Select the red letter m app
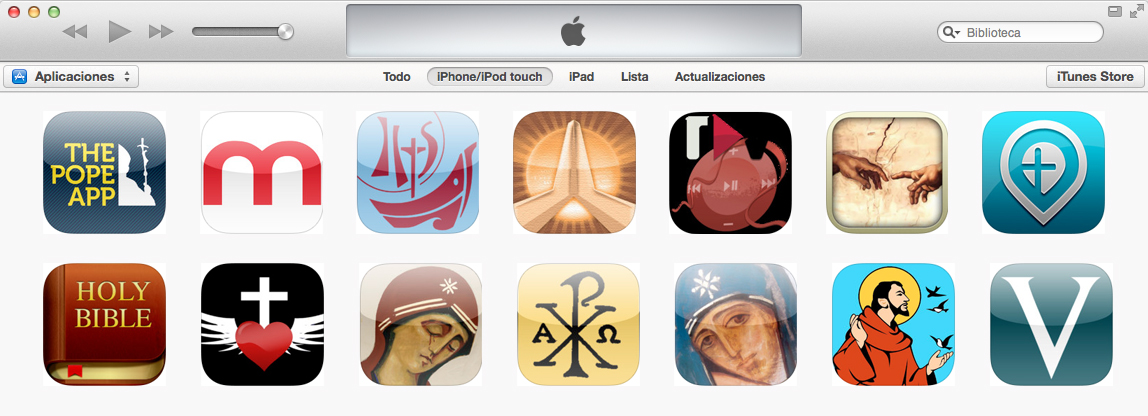Screen dimensions: 1148x416 262,172
